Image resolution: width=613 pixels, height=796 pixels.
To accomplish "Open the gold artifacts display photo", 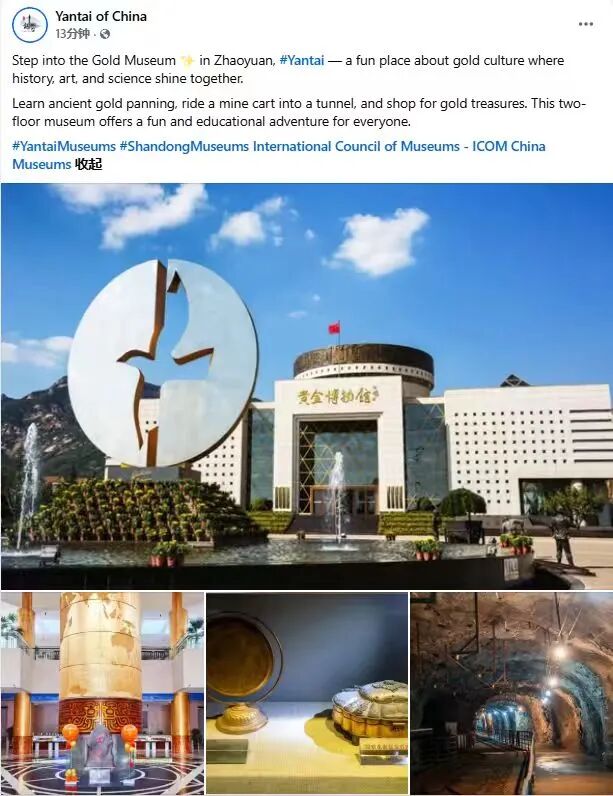I will coord(307,693).
